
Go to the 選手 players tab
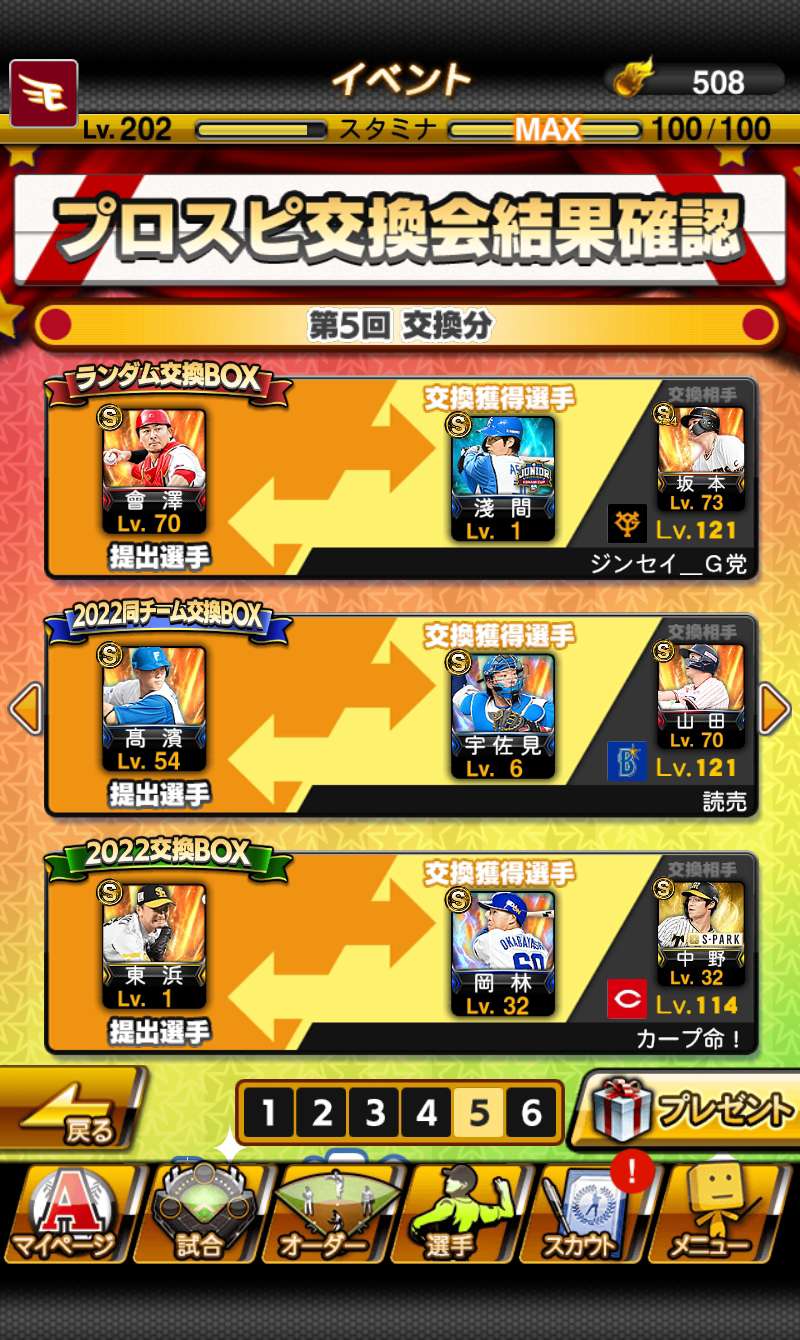(460, 1212)
